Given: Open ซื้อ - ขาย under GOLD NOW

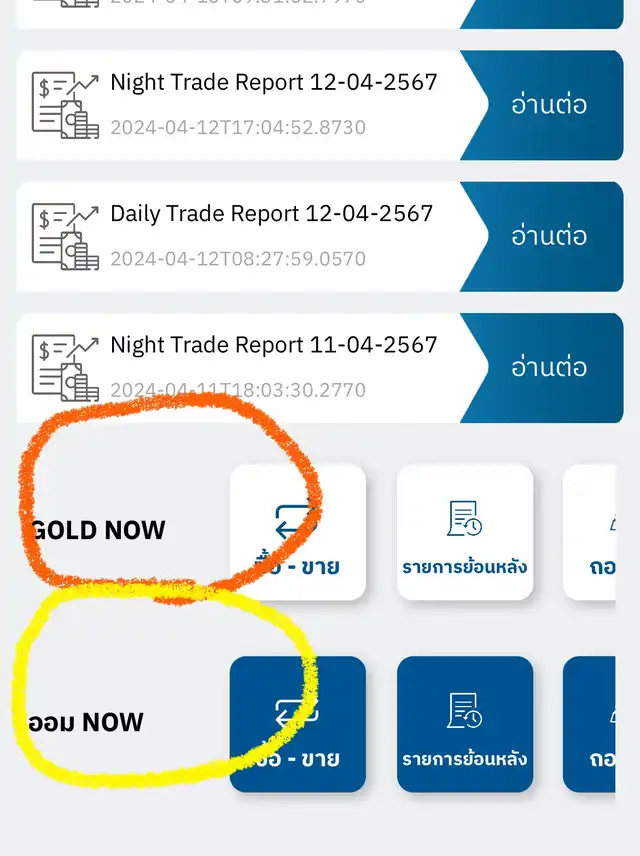Looking at the screenshot, I should pyautogui.click(x=298, y=533).
